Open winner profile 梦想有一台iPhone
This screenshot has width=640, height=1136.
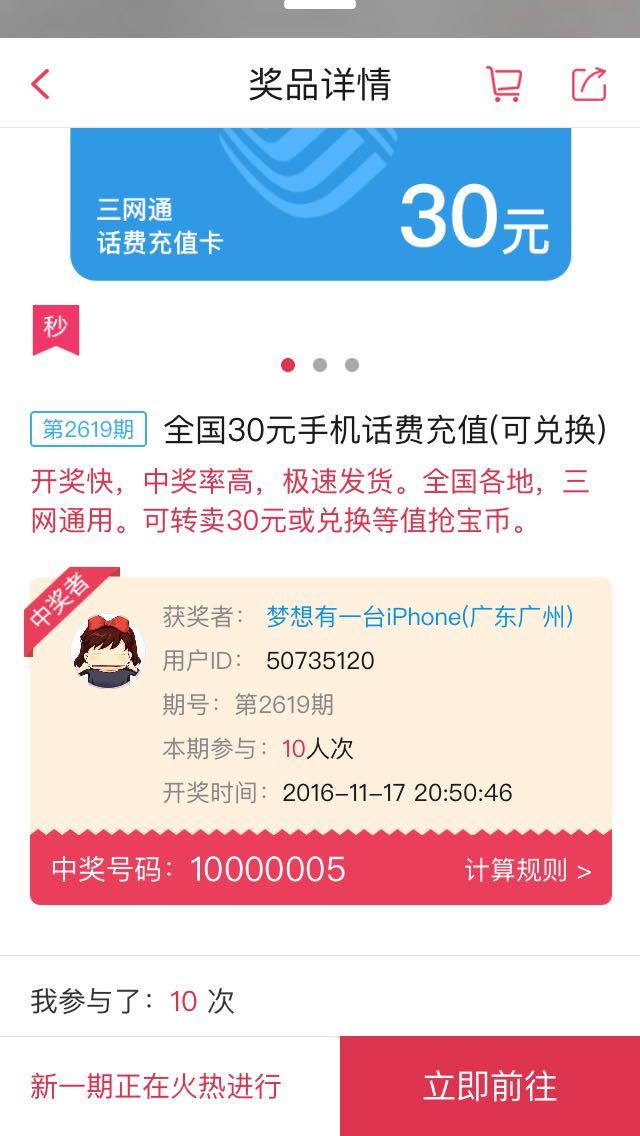click(x=420, y=617)
